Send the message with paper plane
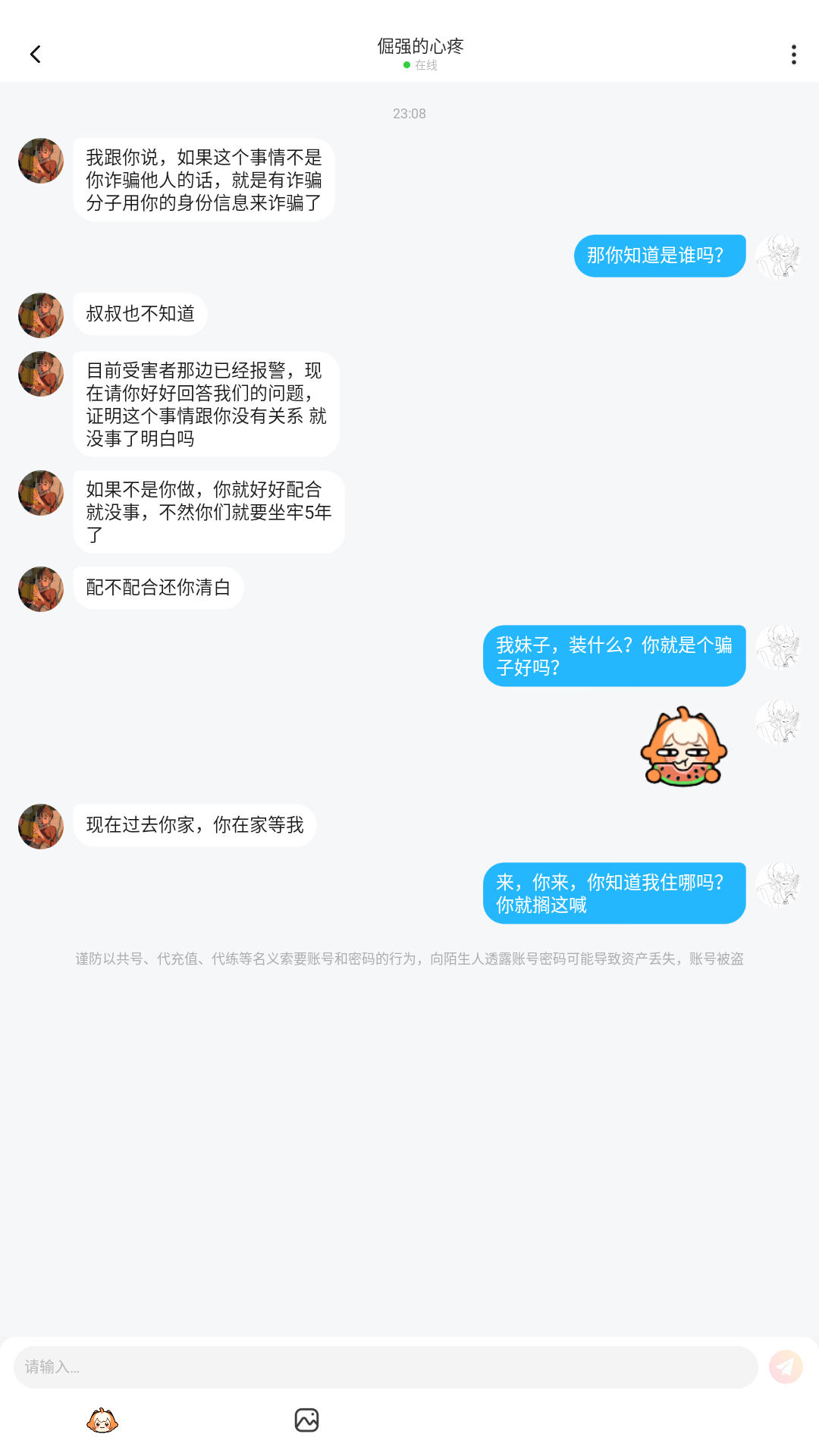819x1456 pixels. [786, 1367]
